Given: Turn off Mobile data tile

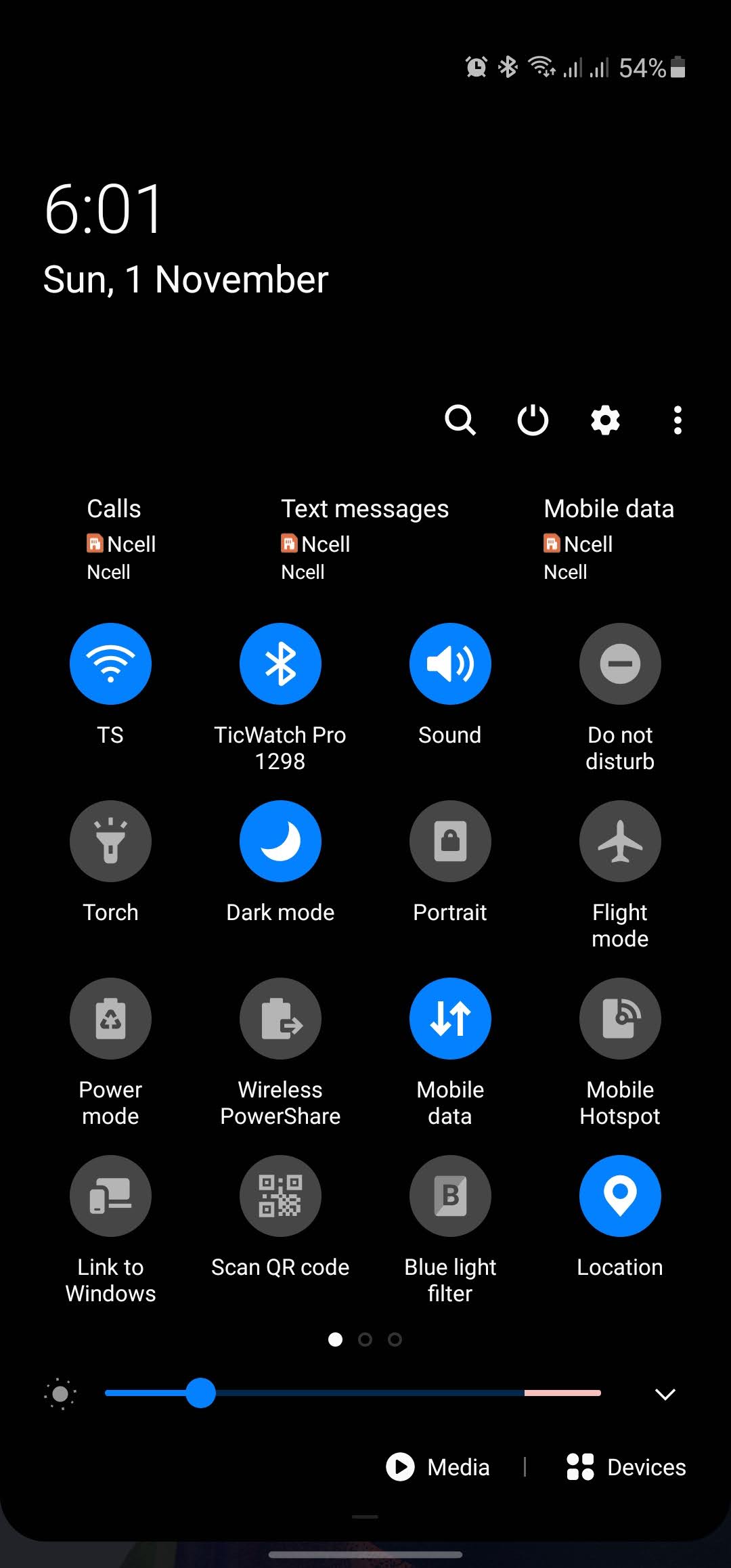Looking at the screenshot, I should [x=450, y=1018].
